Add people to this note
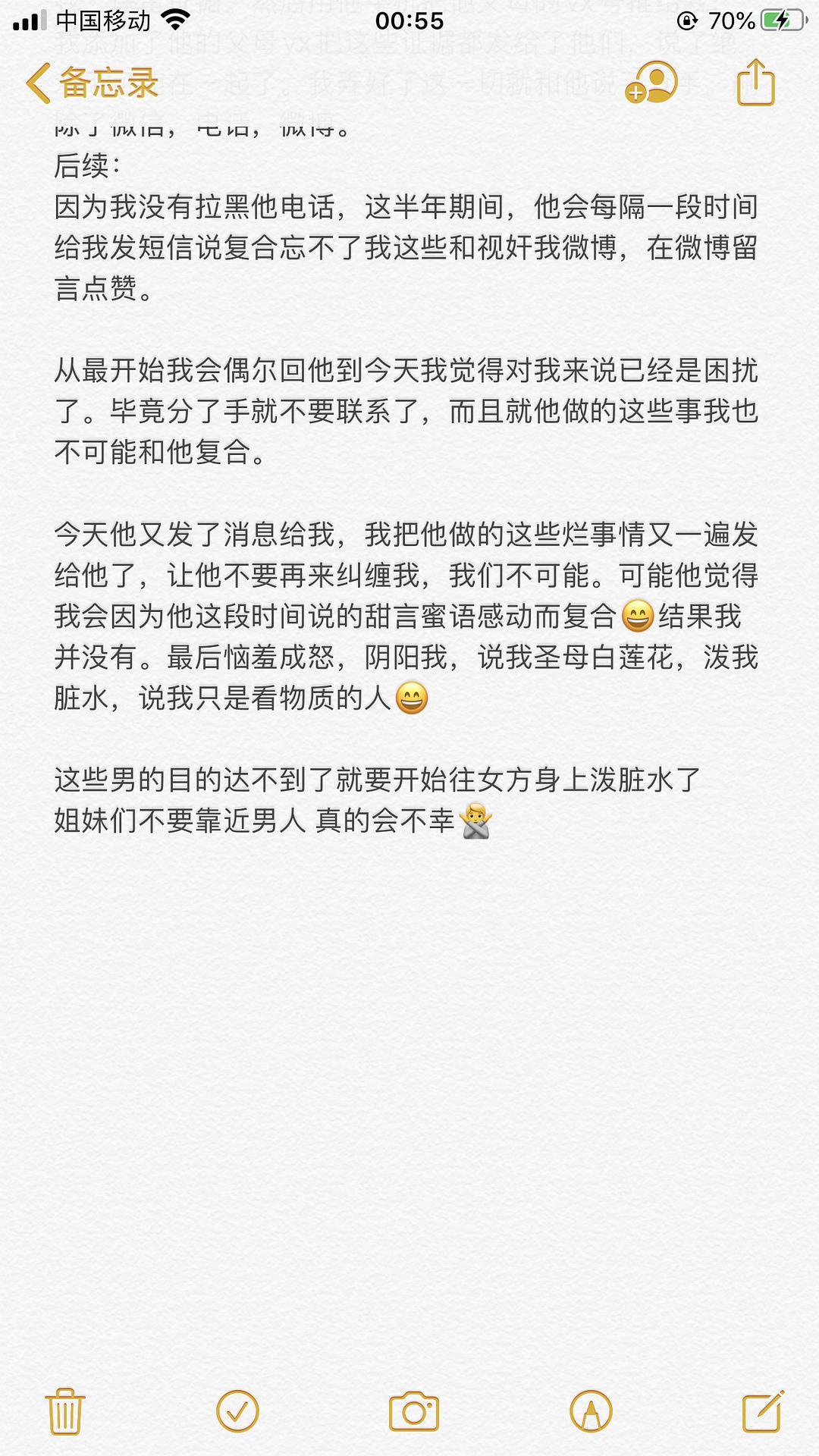Viewport: 819px width, 1456px height. click(651, 83)
